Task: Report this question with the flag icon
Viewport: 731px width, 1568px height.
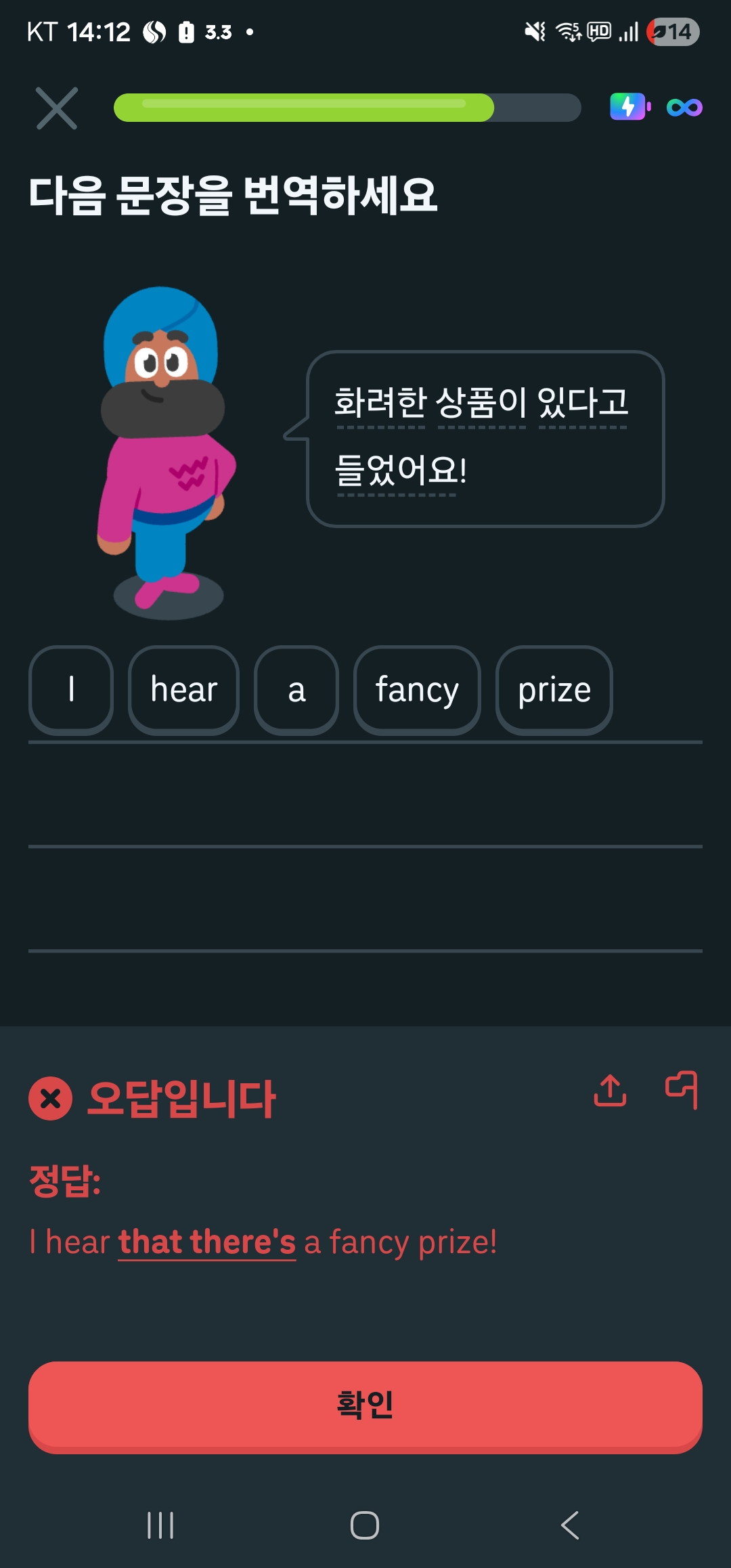Action: pos(681,1091)
